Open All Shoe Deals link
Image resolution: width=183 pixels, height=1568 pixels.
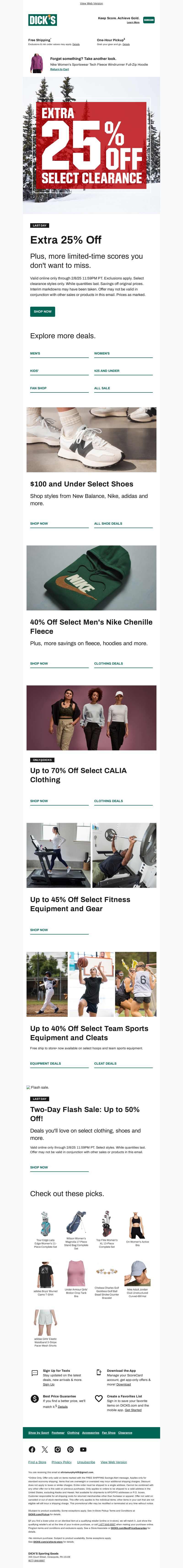coord(108,524)
